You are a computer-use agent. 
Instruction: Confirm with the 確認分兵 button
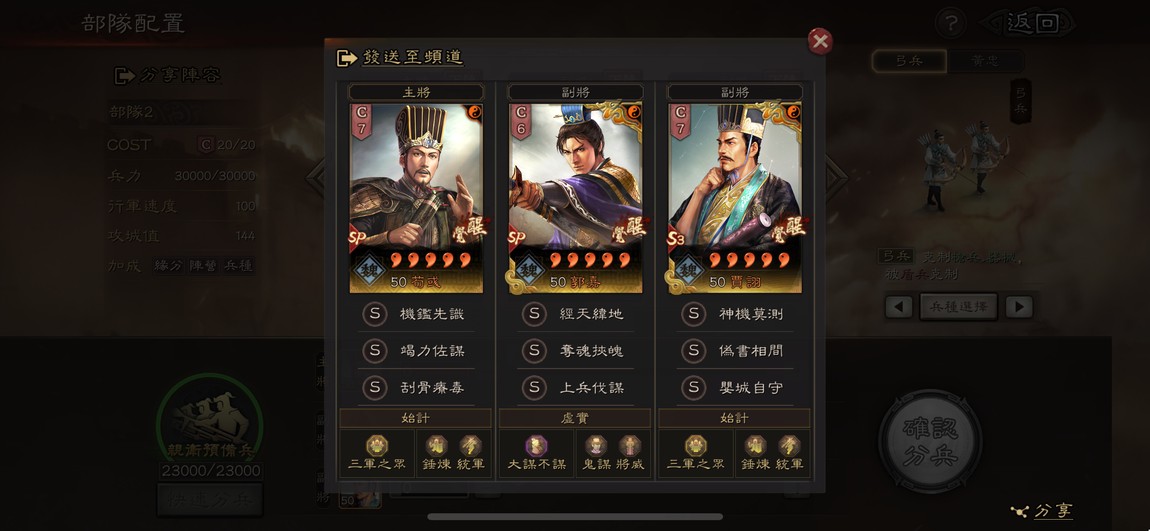pos(930,440)
